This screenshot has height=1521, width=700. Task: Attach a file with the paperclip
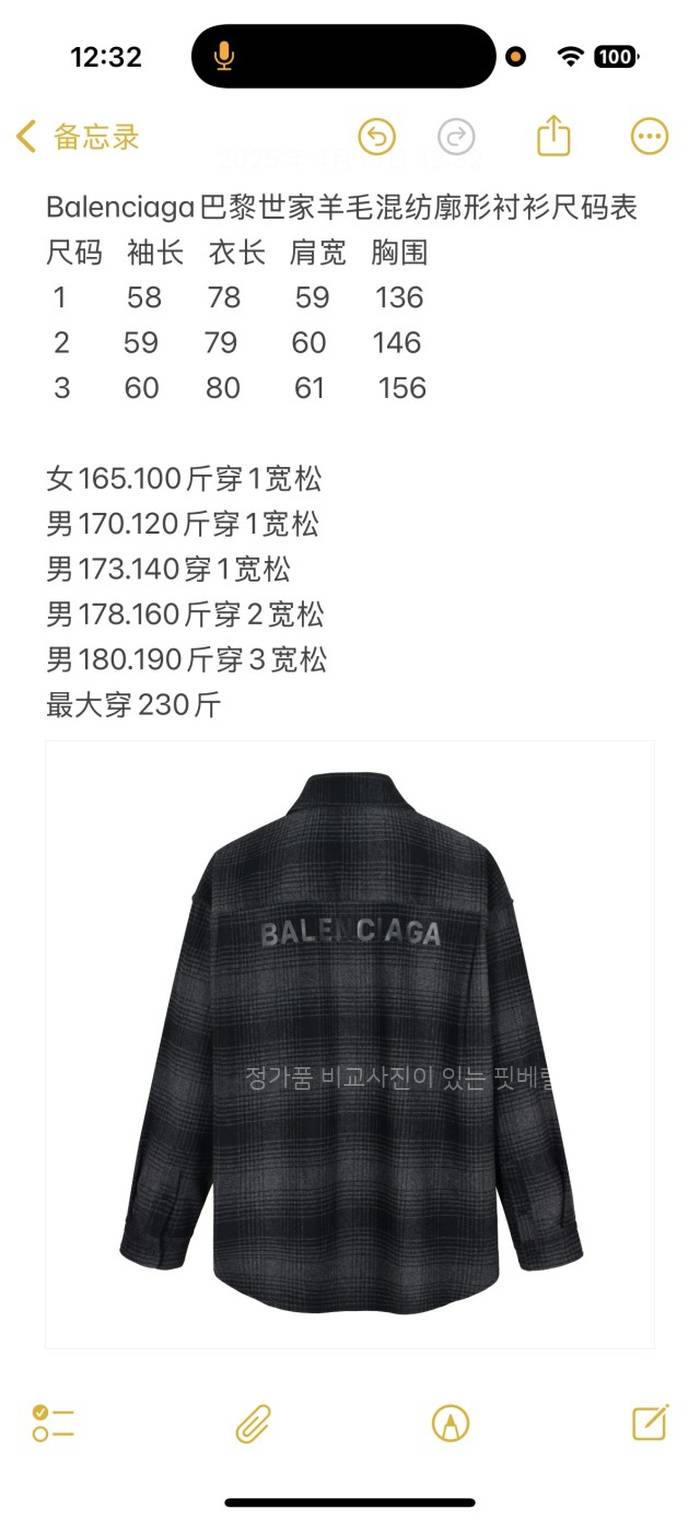253,1423
